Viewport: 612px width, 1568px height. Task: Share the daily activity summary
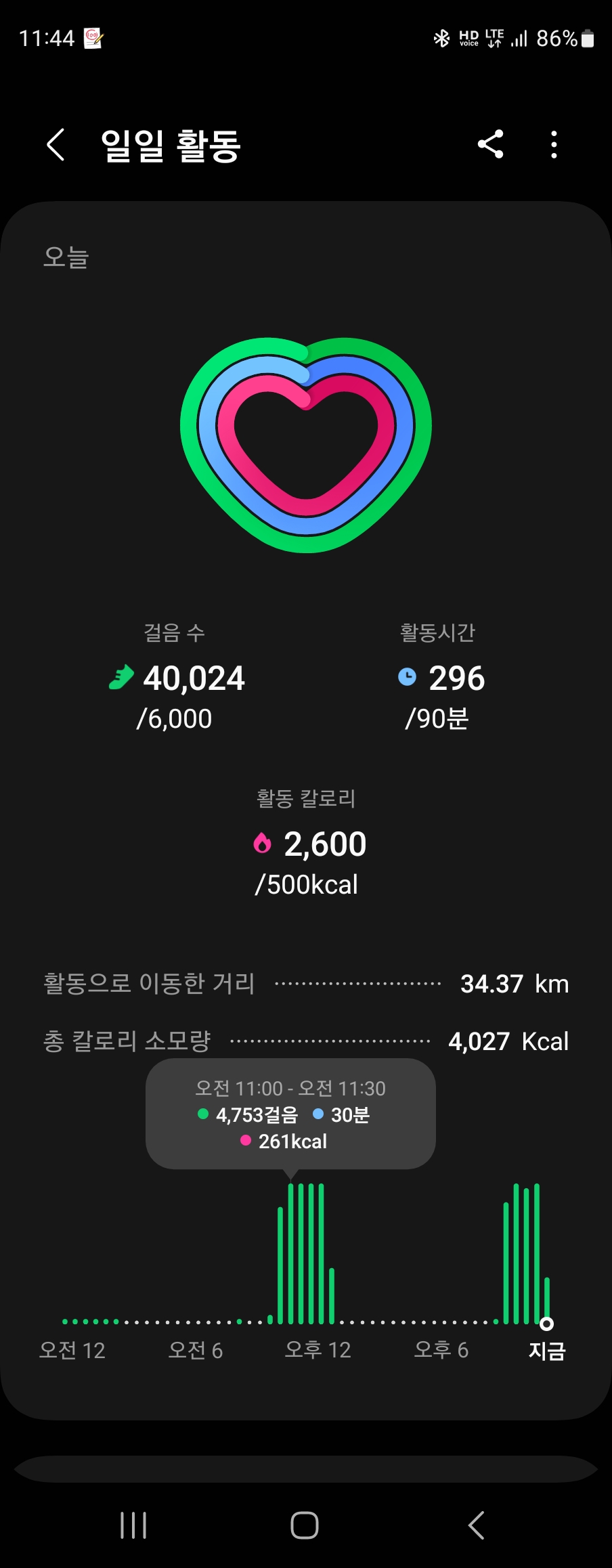[490, 144]
